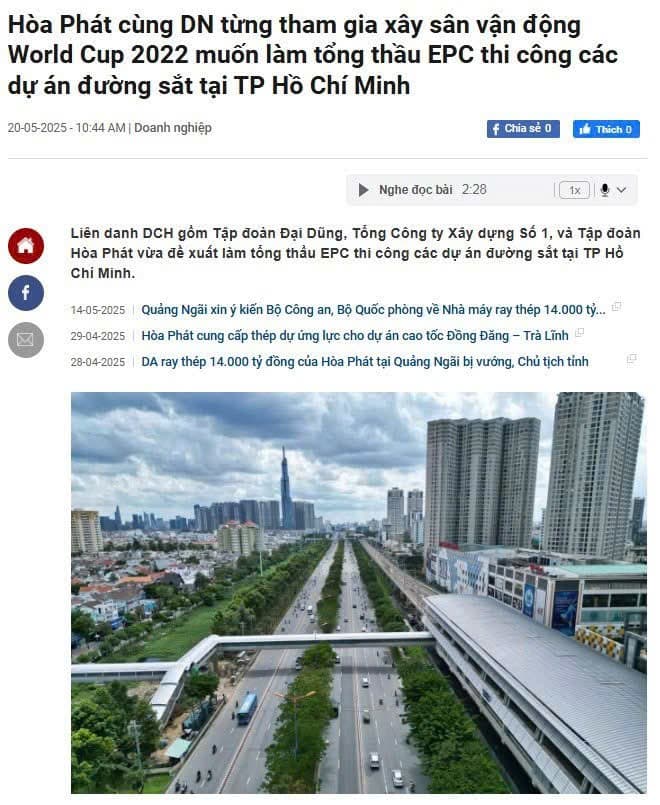Change the 1x playback speed
This screenshot has height=805, width=660.
(573, 190)
